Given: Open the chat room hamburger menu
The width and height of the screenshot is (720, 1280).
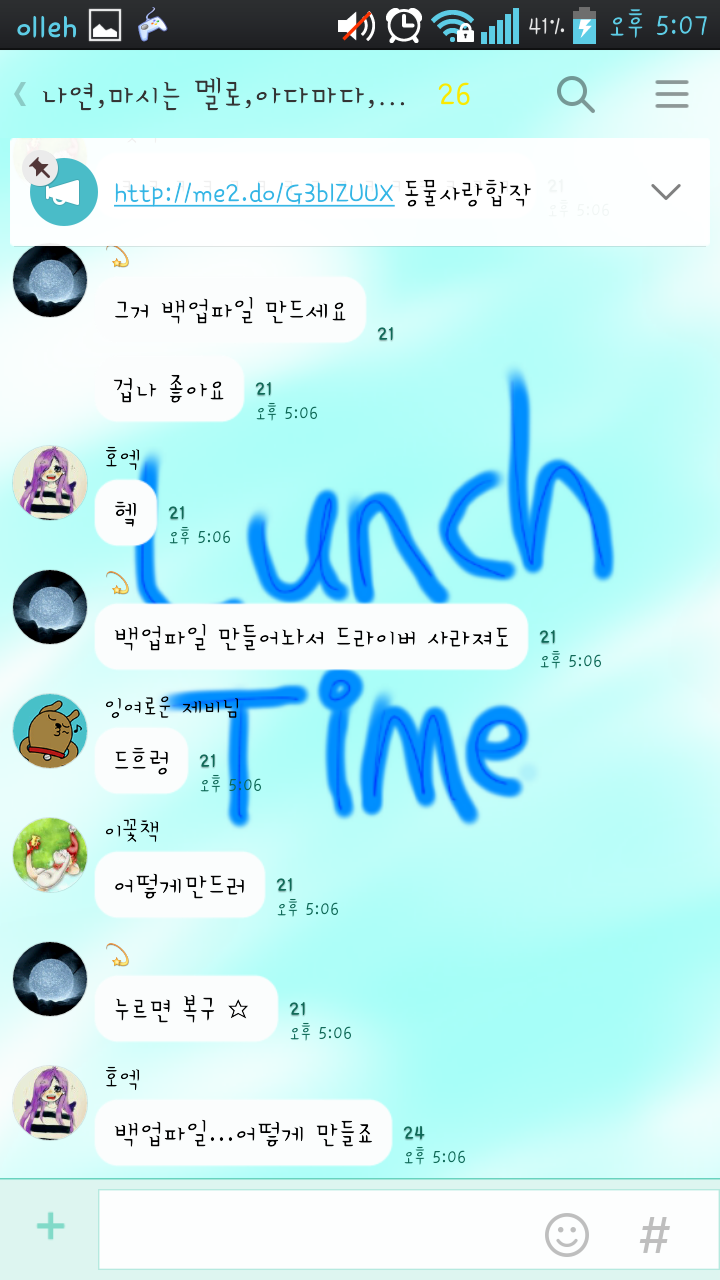Looking at the screenshot, I should tap(672, 95).
